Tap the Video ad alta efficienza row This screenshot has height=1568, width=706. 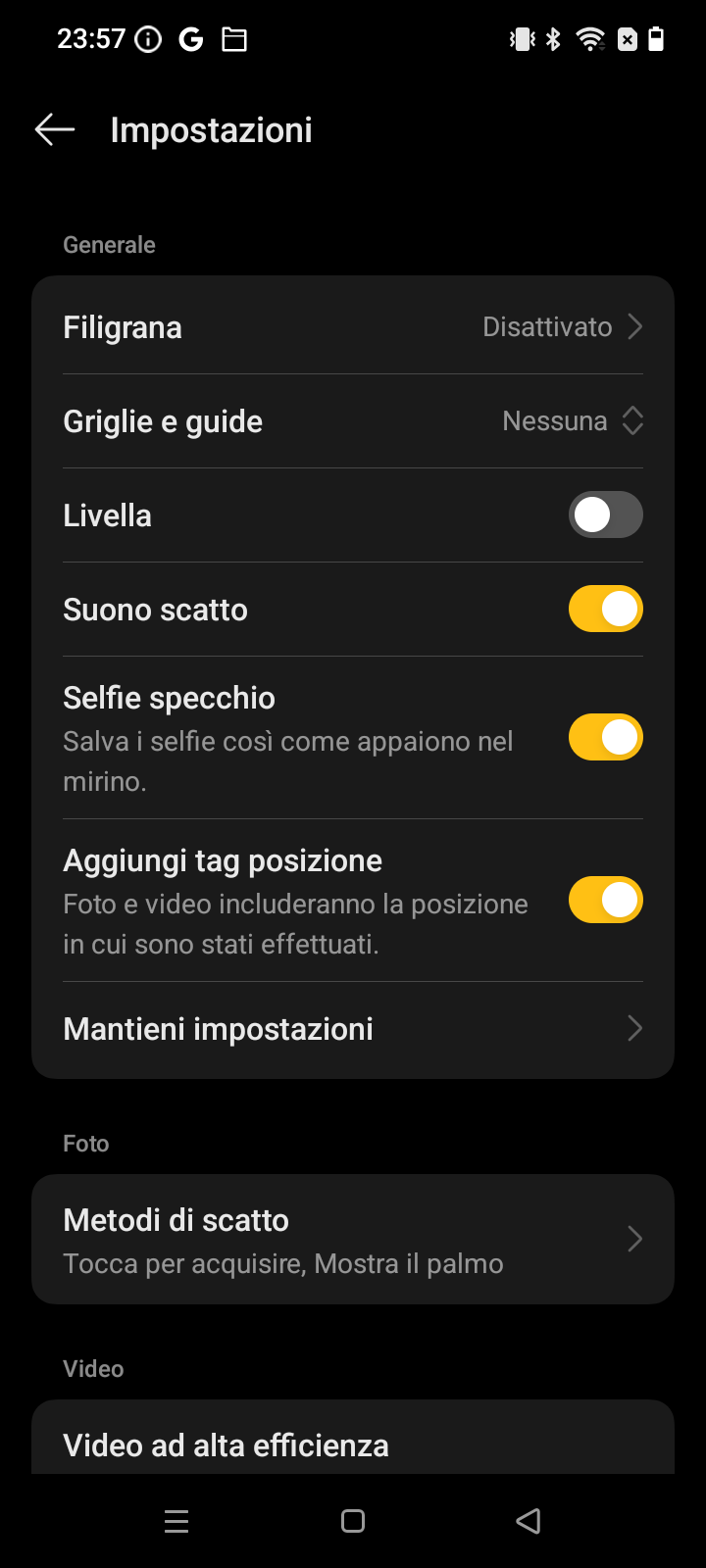[x=353, y=1438]
